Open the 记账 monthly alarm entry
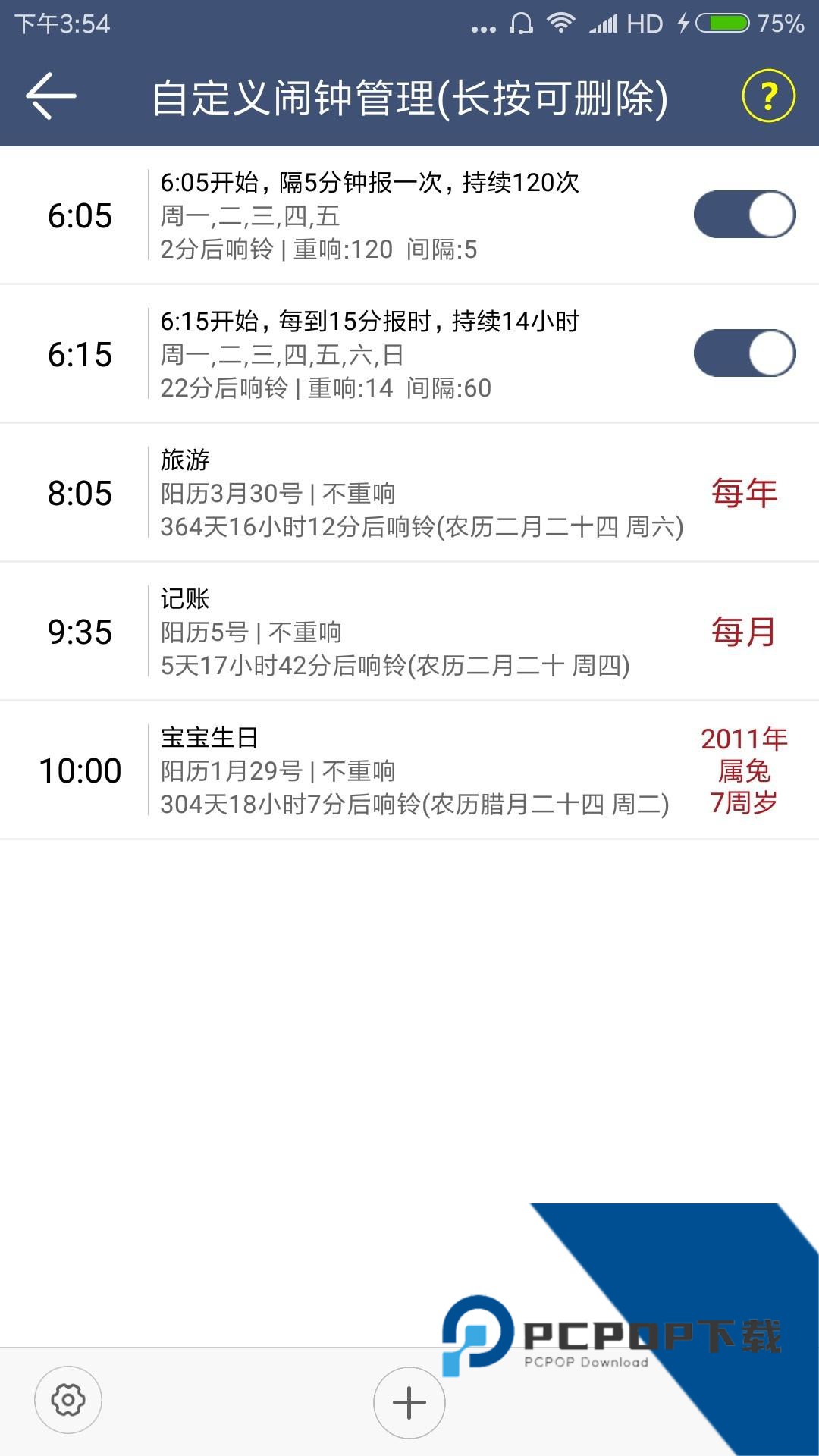This screenshot has height=1456, width=819. point(379,632)
